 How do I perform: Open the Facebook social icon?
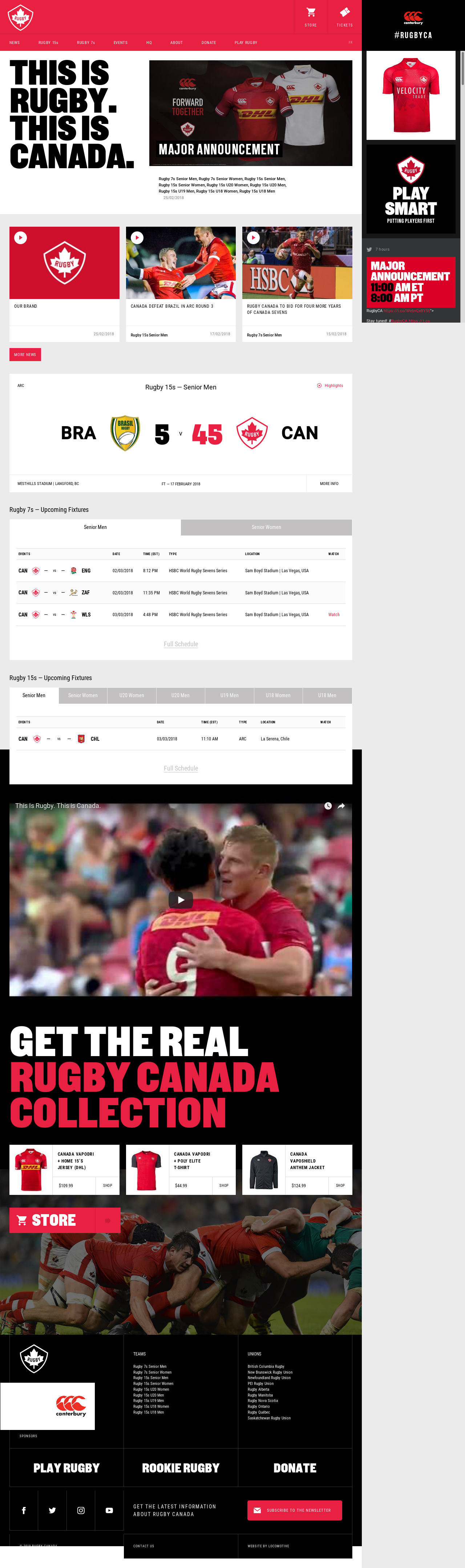tap(24, 1510)
